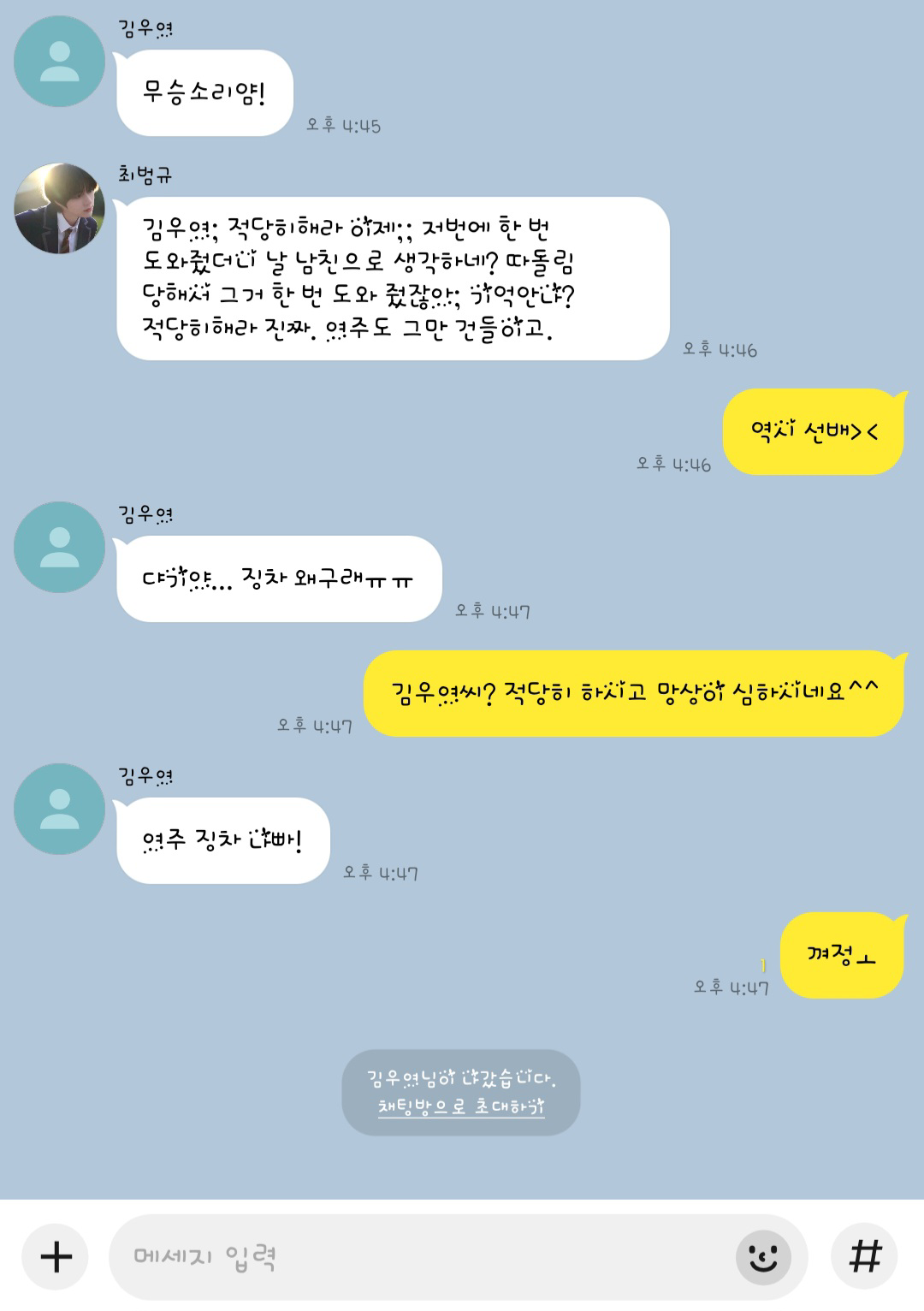Tap the 메세지 입력 text field

pyautogui.click(x=419, y=1256)
